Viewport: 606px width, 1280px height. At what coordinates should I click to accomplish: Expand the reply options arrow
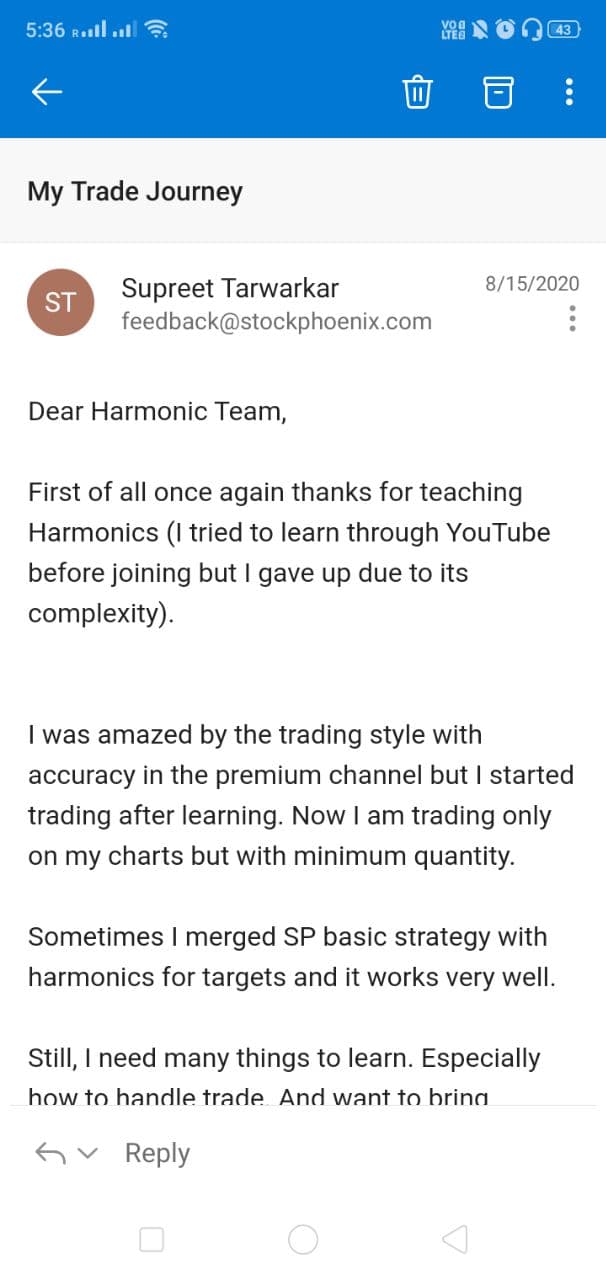click(x=88, y=1154)
